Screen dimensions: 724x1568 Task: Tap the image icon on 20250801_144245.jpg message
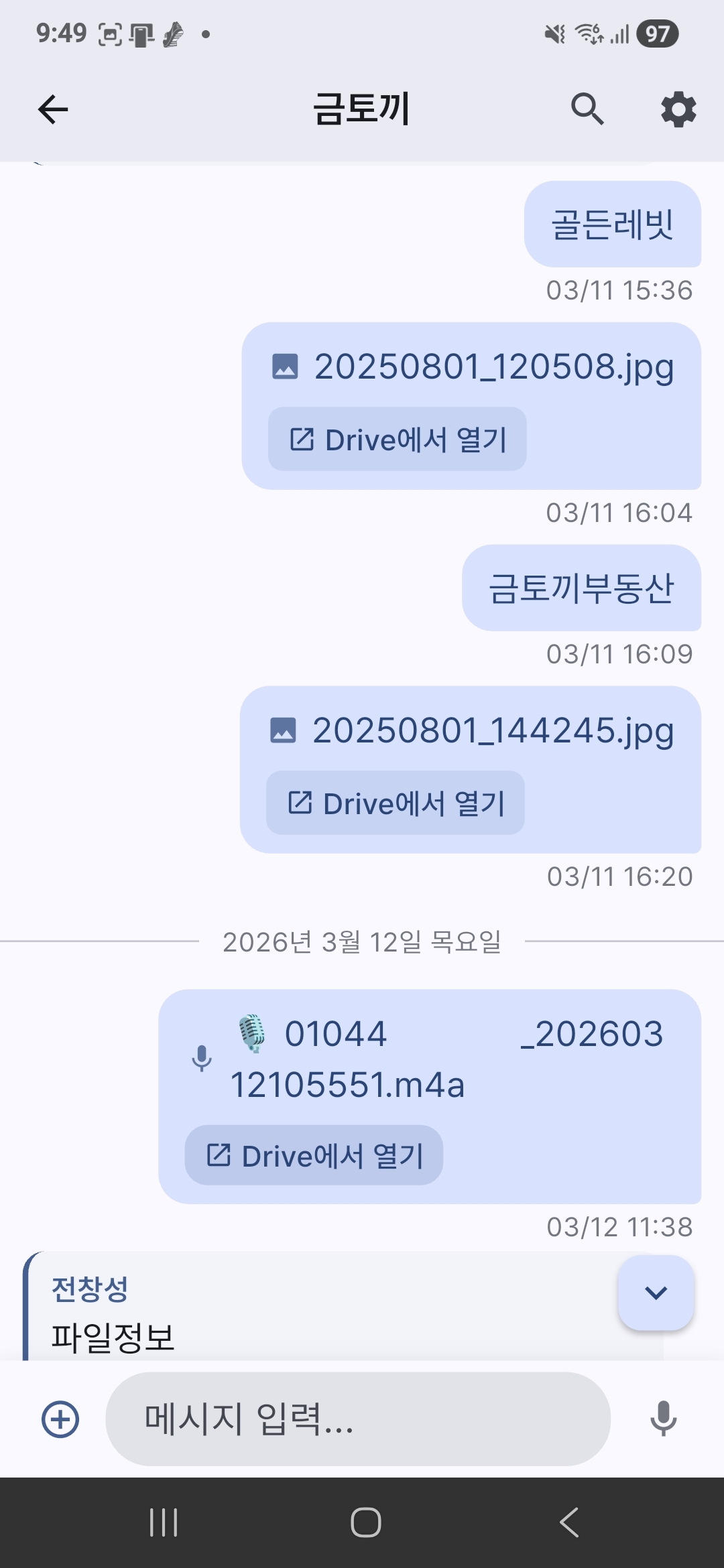[x=284, y=733]
